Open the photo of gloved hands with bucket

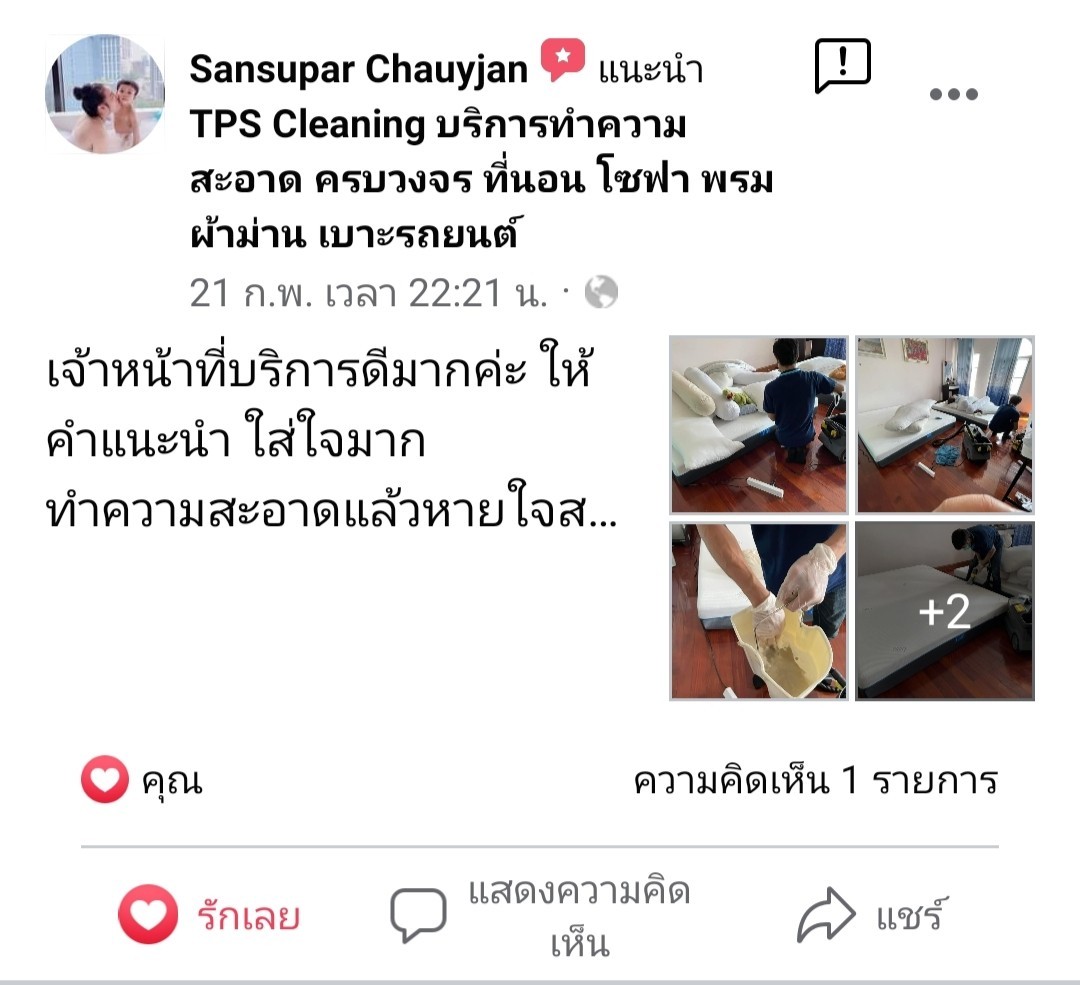[x=759, y=610]
